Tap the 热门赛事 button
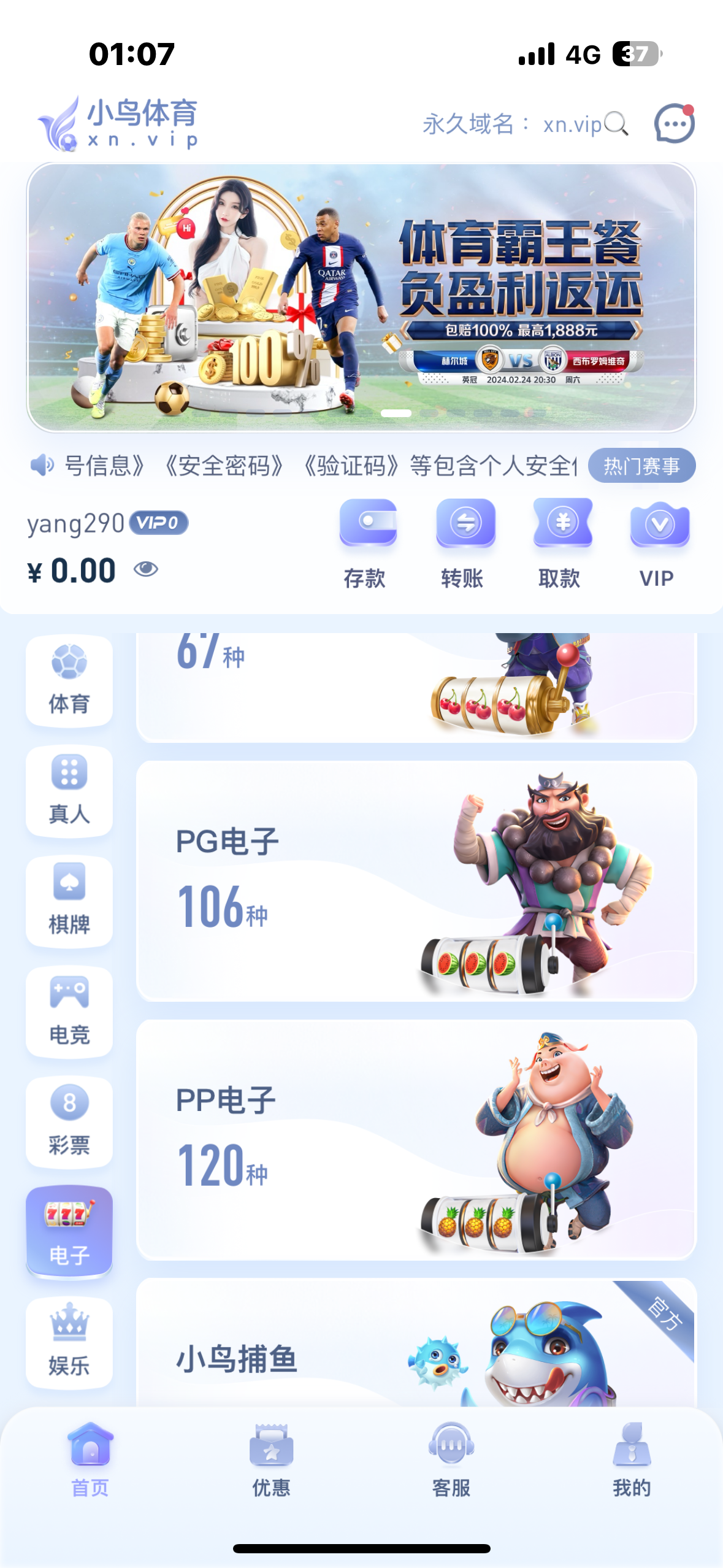This screenshot has height=1568, width=723. (x=641, y=466)
